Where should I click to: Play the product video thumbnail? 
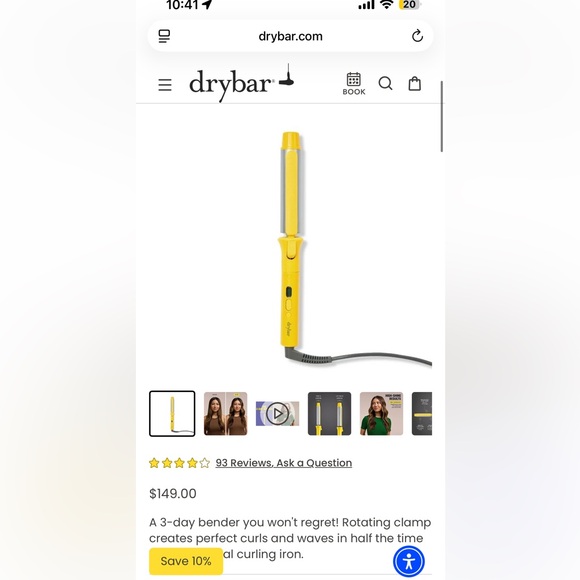277,414
